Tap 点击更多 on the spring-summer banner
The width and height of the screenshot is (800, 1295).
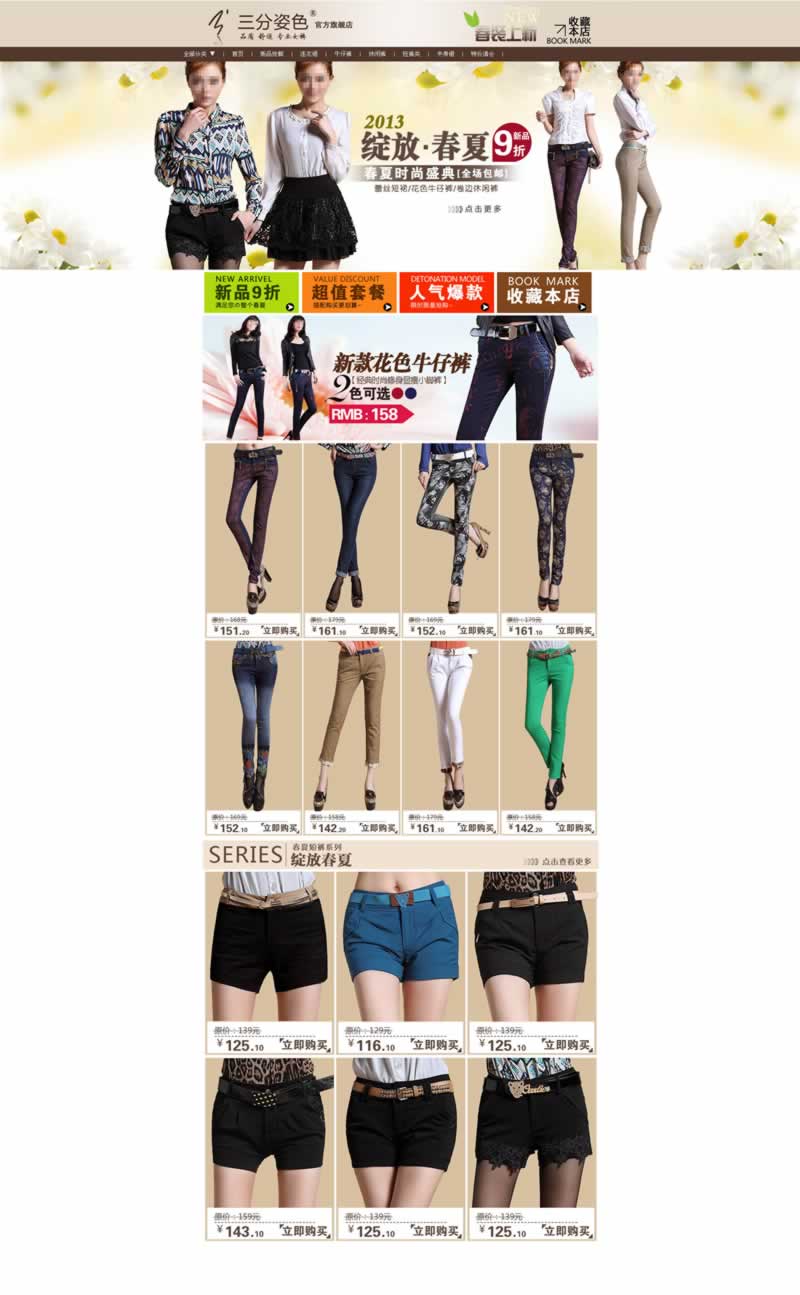(x=477, y=209)
